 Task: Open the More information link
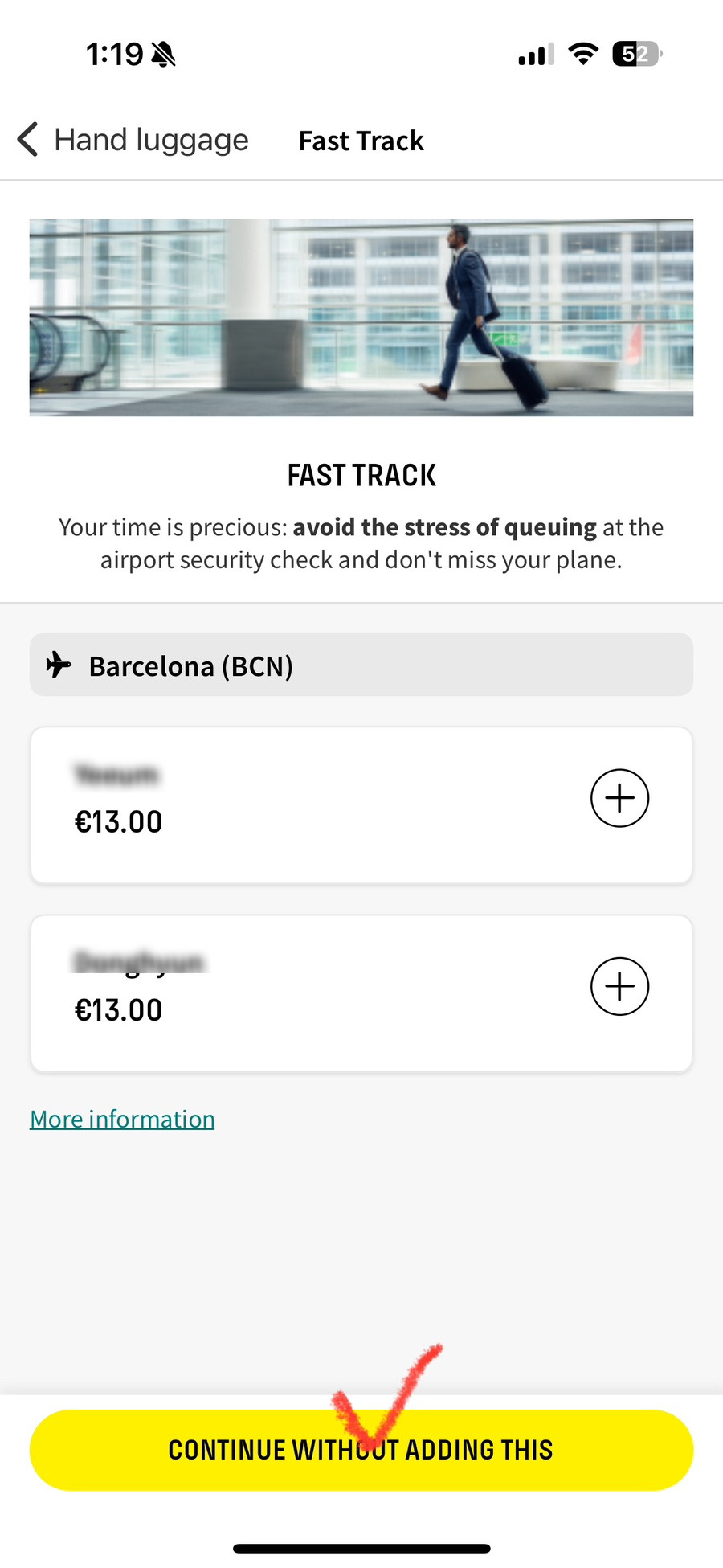pyautogui.click(x=122, y=1119)
